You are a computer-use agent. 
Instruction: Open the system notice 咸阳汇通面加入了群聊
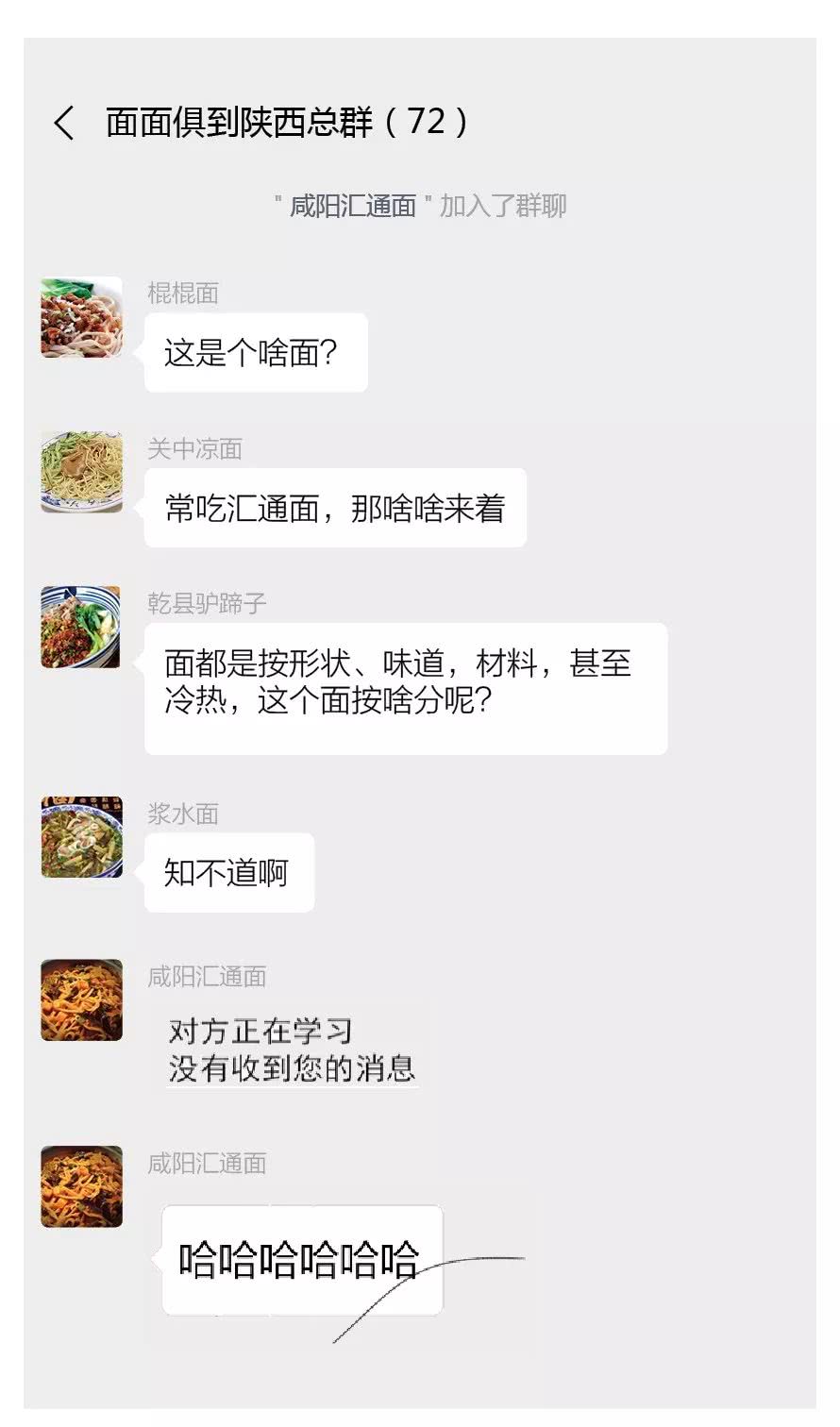pyautogui.click(x=421, y=204)
